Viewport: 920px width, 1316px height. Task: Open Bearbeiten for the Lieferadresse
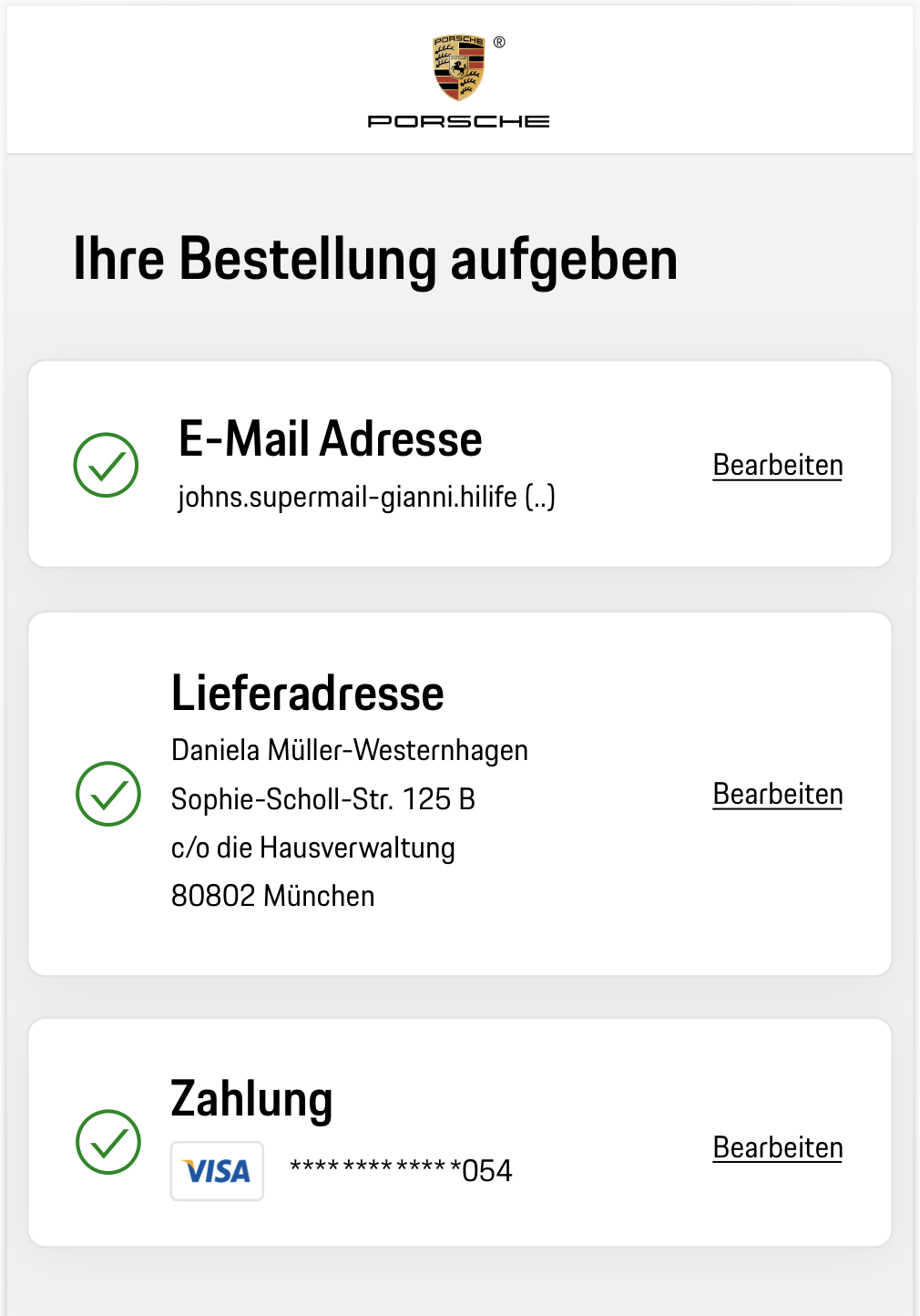tap(776, 794)
